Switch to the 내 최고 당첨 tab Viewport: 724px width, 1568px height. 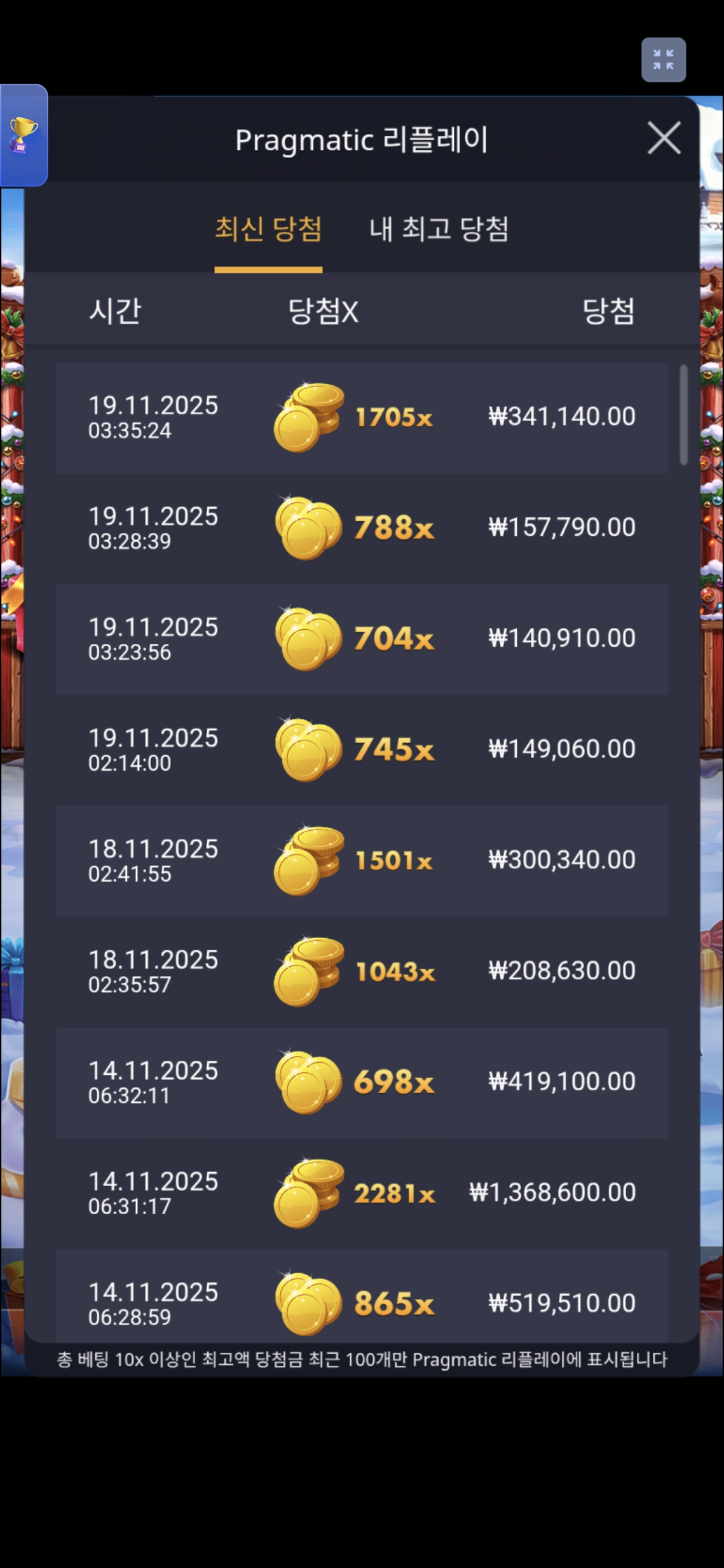click(439, 229)
